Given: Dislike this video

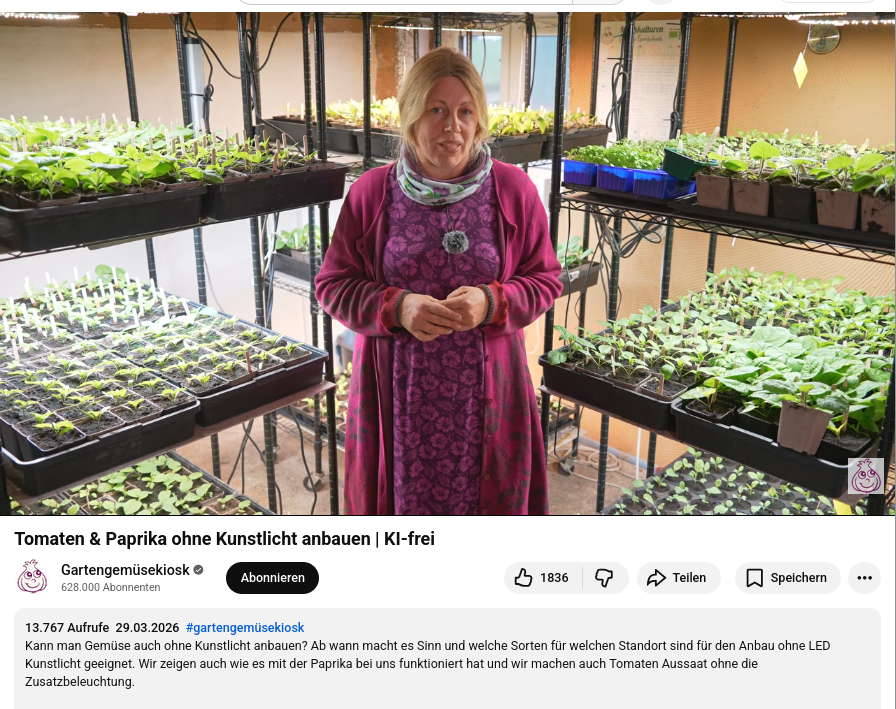Looking at the screenshot, I should tap(605, 578).
